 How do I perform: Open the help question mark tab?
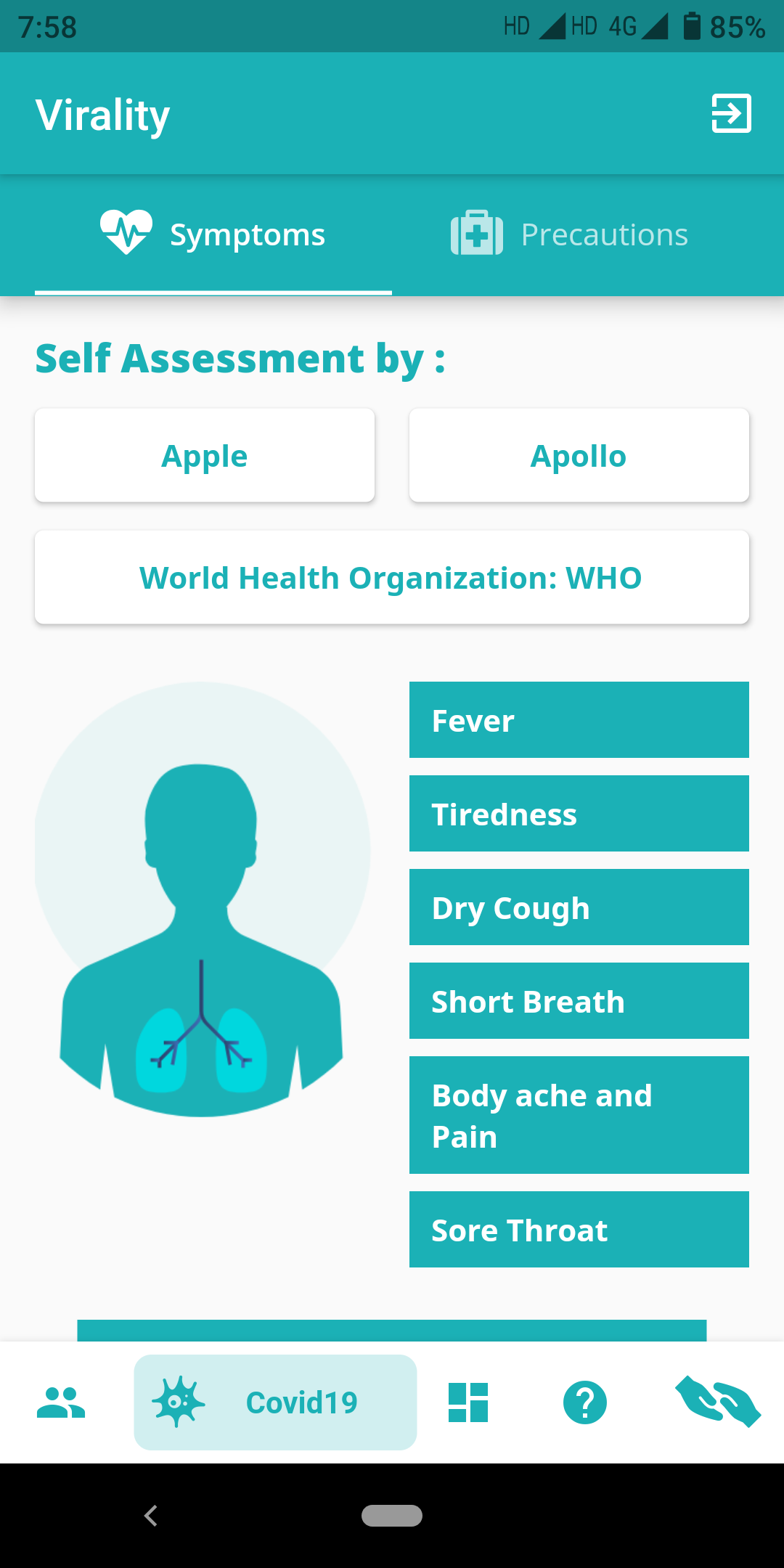pyautogui.click(x=584, y=1402)
